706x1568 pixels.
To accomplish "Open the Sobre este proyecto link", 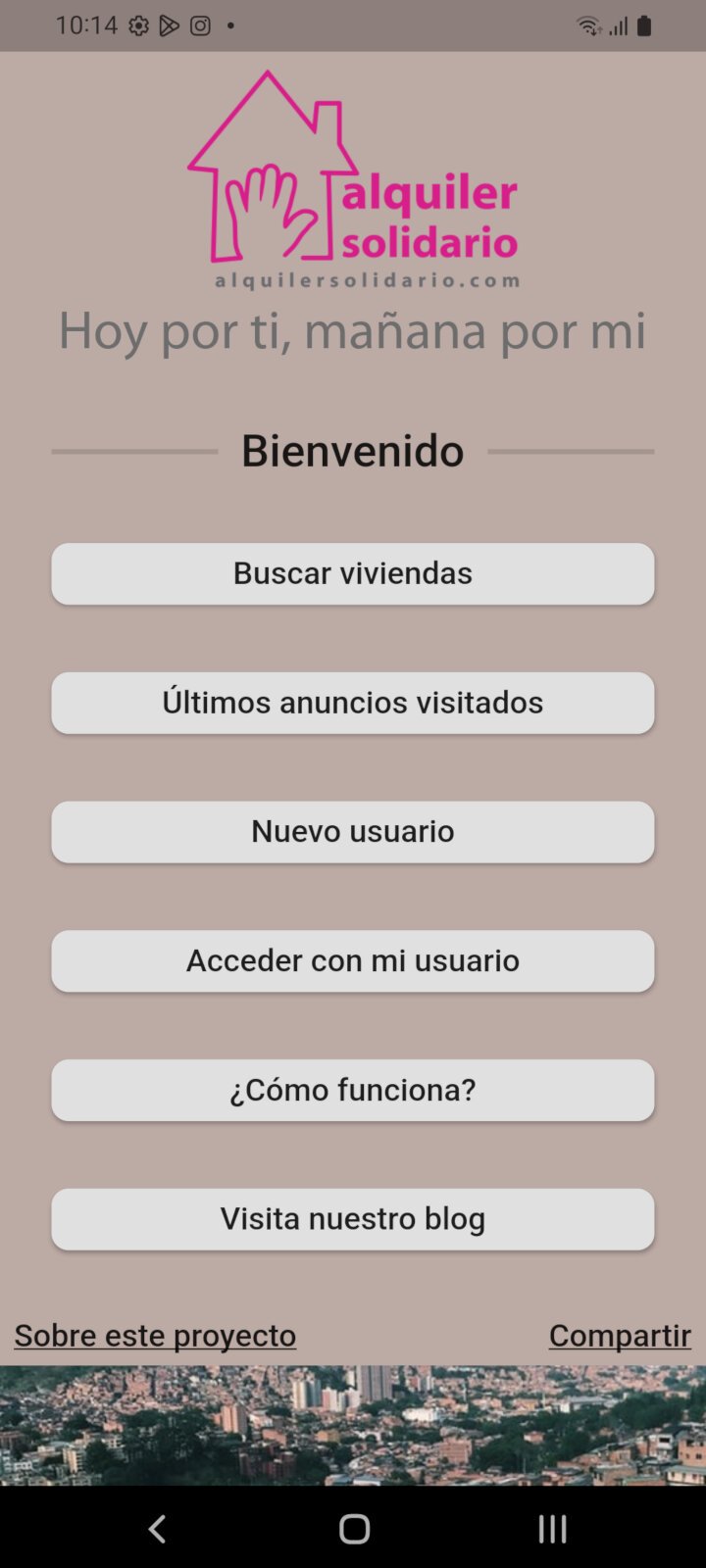I will (155, 1335).
